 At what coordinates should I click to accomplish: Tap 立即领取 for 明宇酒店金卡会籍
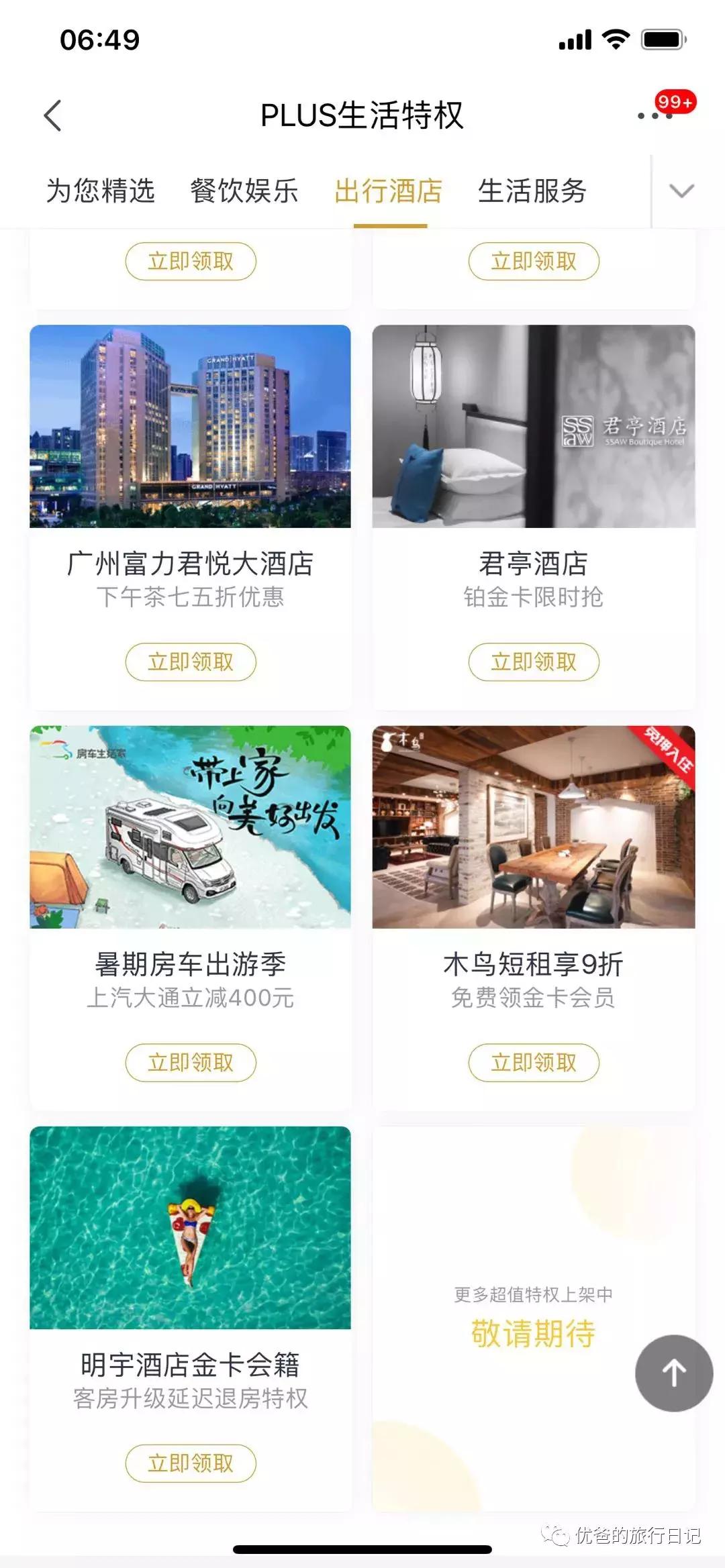[190, 1464]
